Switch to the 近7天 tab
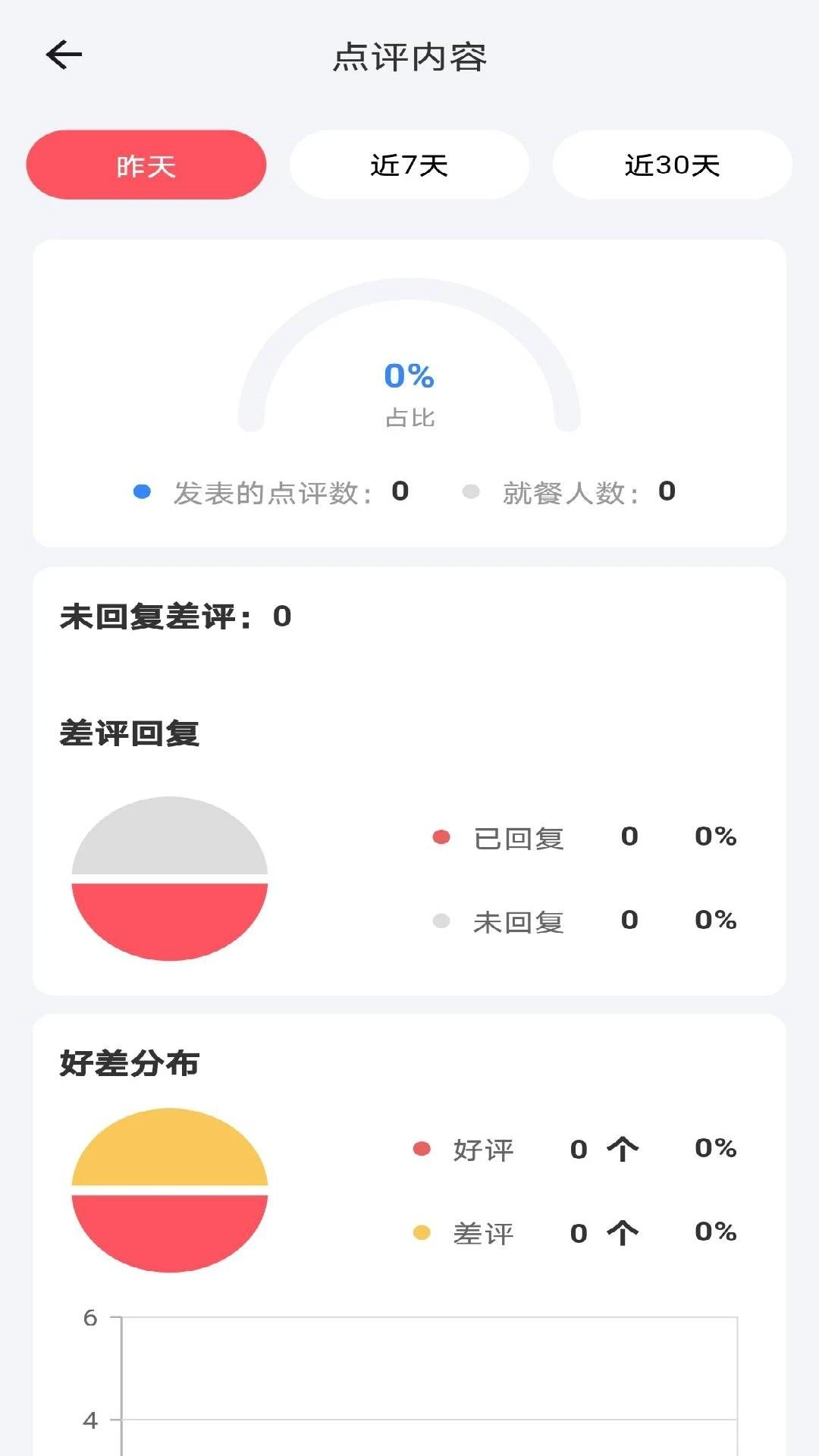Image resolution: width=819 pixels, height=1456 pixels. click(x=409, y=165)
